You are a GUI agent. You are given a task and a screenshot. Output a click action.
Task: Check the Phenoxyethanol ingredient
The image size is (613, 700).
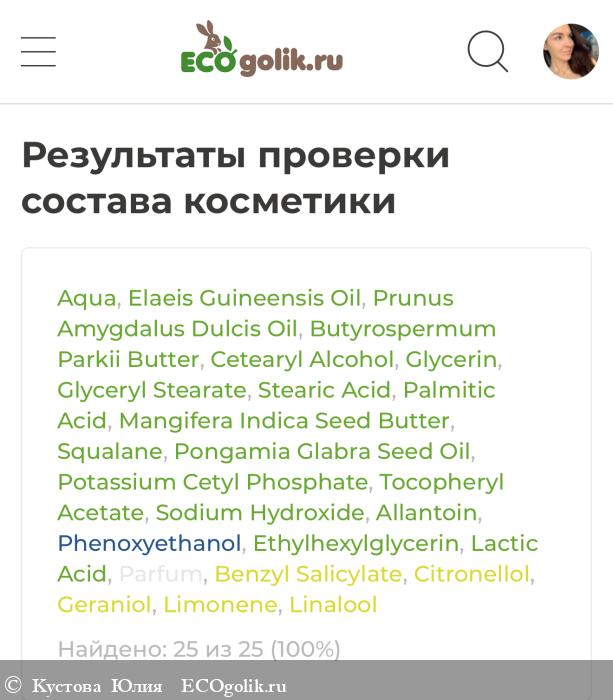click(149, 544)
